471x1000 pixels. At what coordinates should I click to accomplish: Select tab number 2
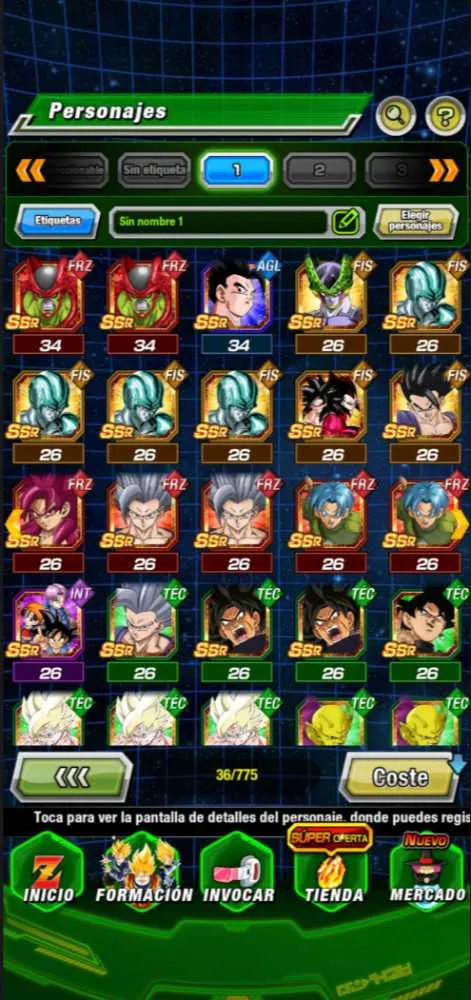pos(319,170)
